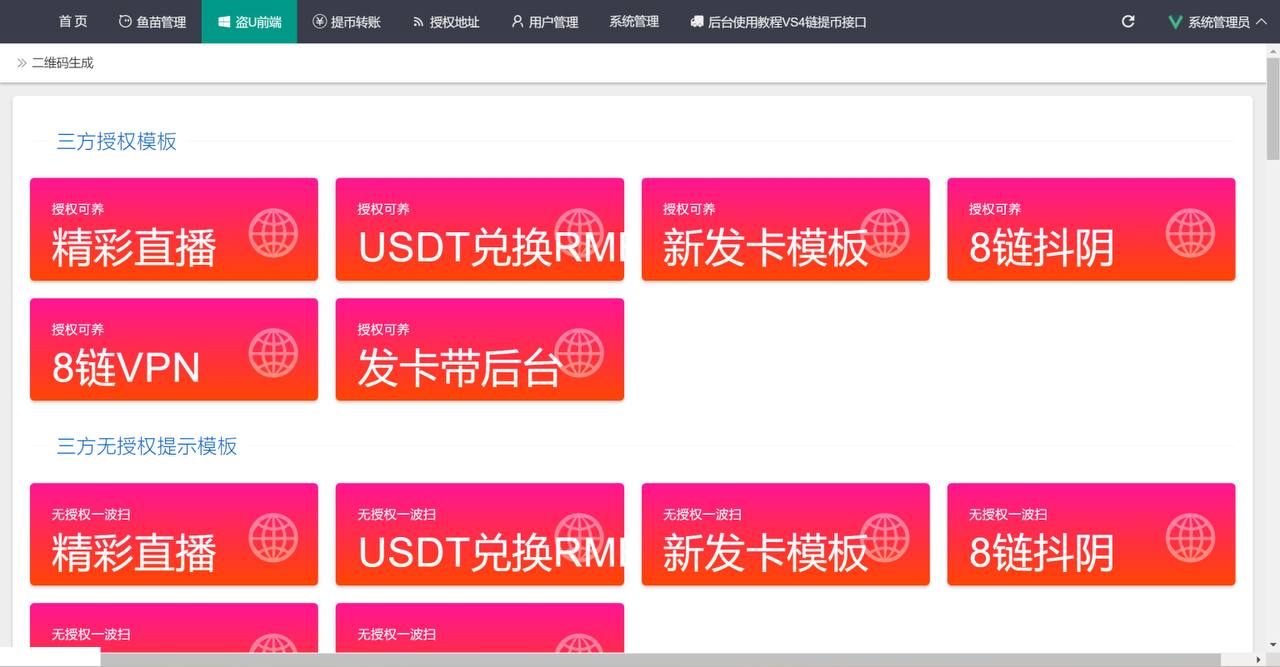Open the 8链VPN card

tap(174, 349)
